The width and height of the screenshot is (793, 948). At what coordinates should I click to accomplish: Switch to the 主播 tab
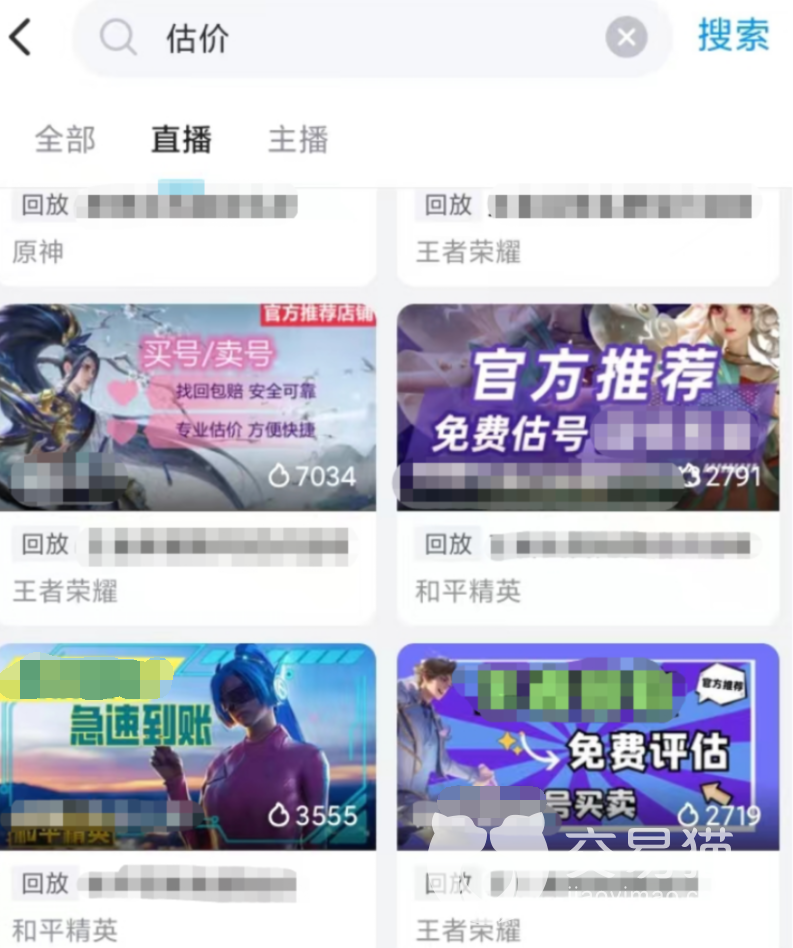(298, 139)
